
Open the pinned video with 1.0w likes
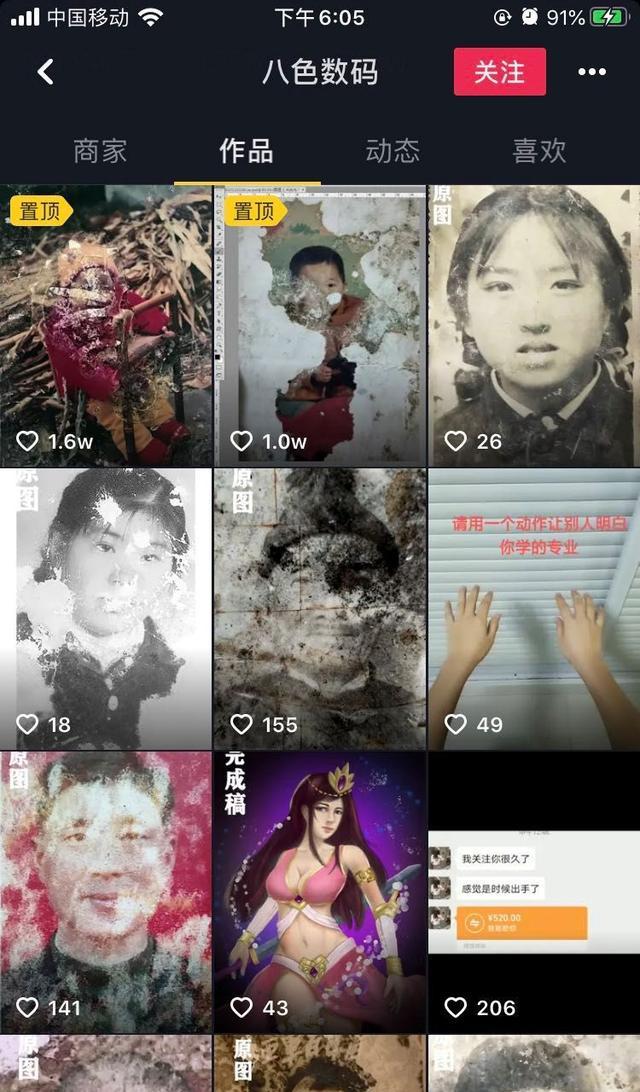[x=320, y=325]
